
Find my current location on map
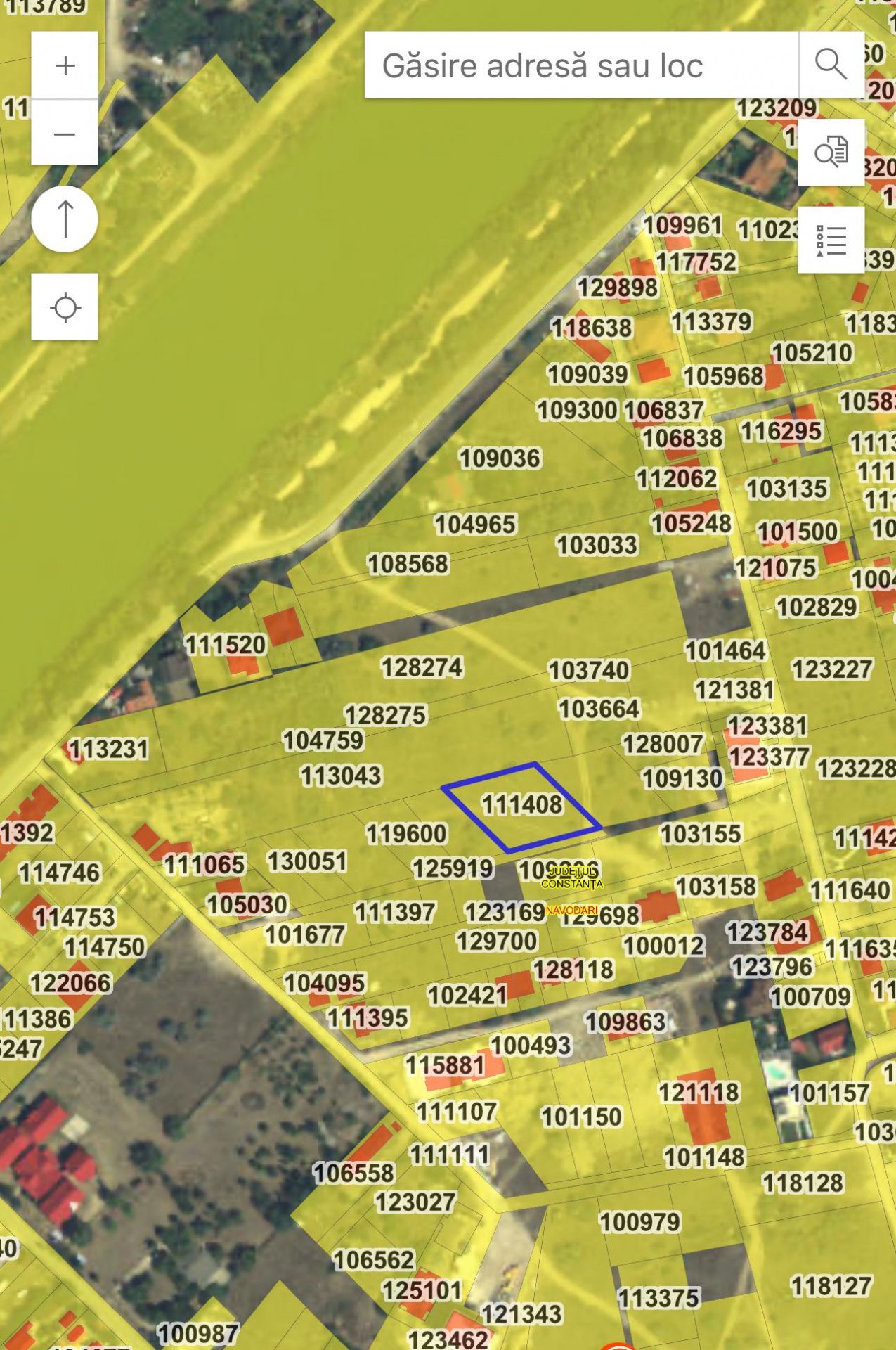[x=65, y=307]
